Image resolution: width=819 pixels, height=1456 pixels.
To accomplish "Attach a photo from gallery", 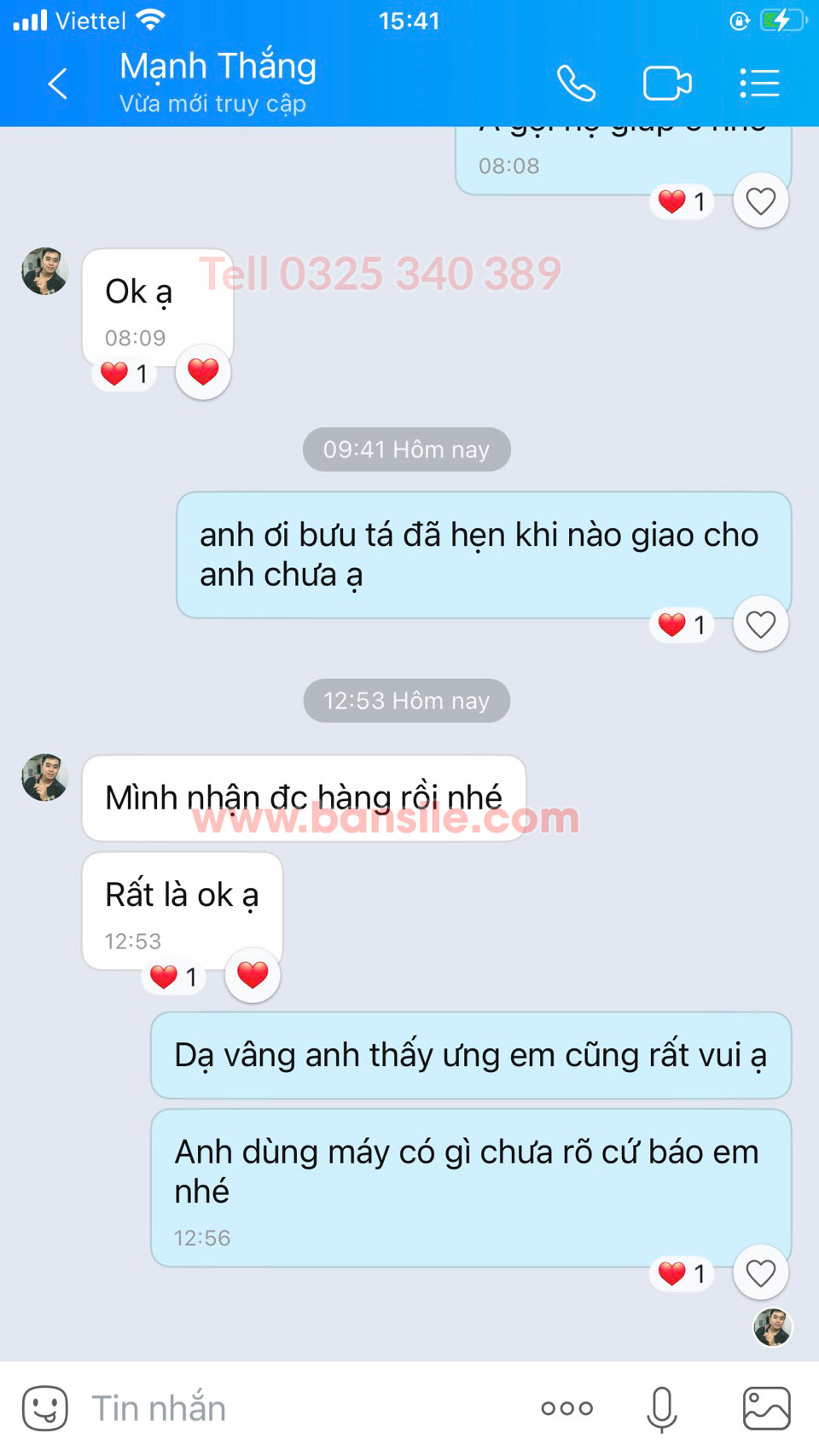I will (765, 1408).
